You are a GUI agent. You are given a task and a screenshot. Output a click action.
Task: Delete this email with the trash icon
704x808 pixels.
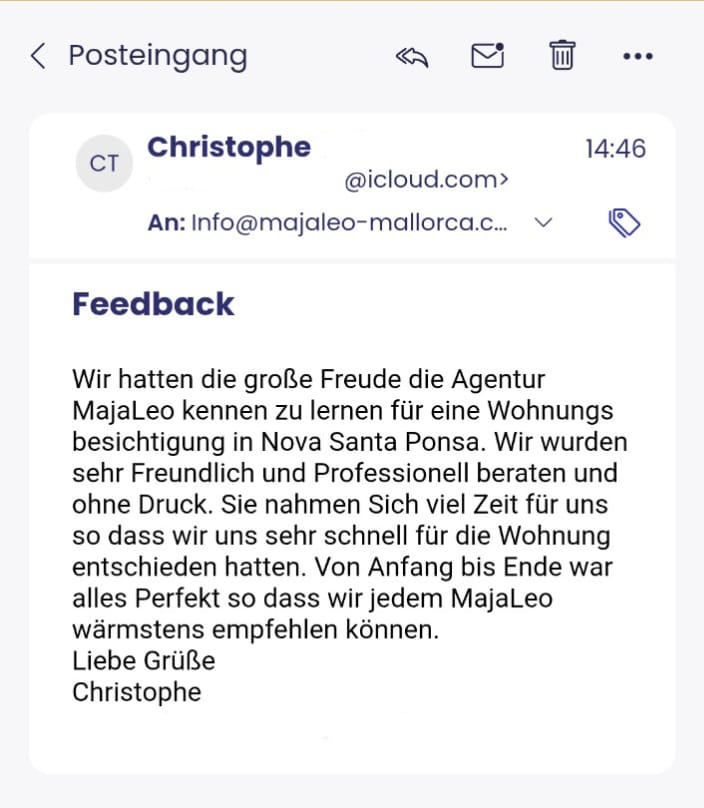[x=562, y=56]
